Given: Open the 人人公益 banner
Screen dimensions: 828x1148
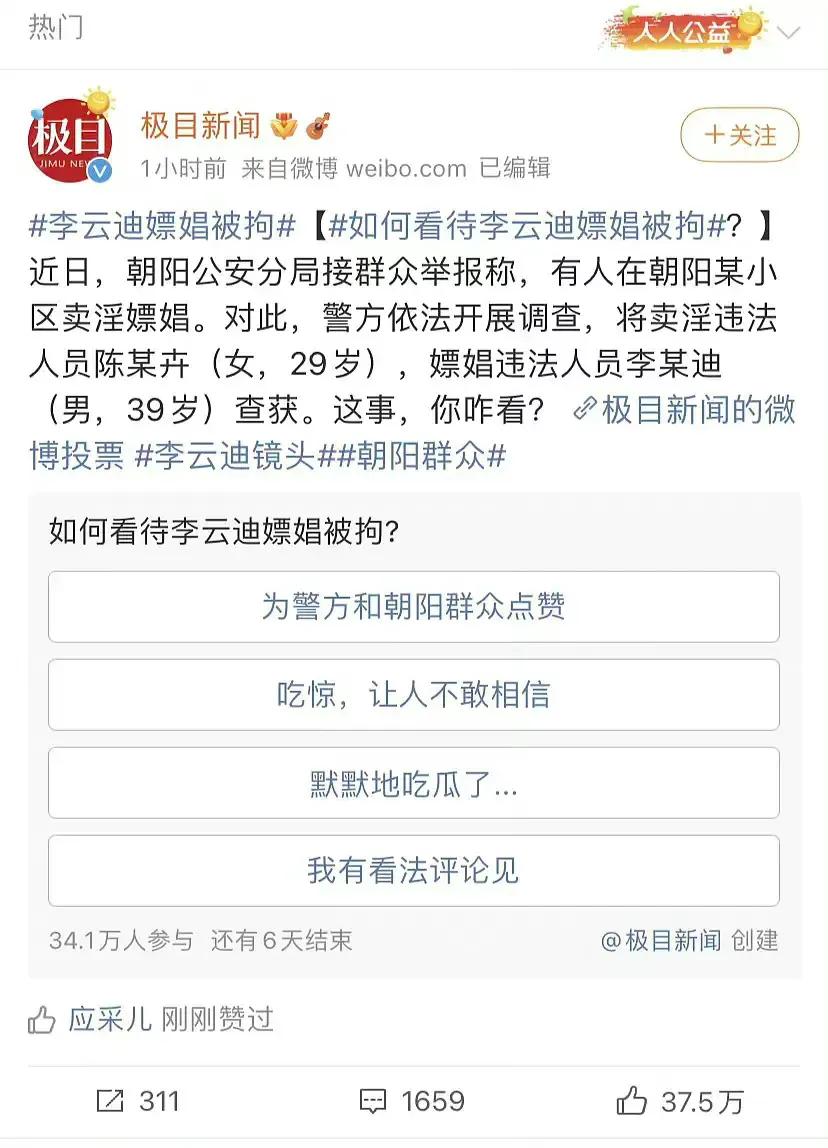Looking at the screenshot, I should [683, 30].
